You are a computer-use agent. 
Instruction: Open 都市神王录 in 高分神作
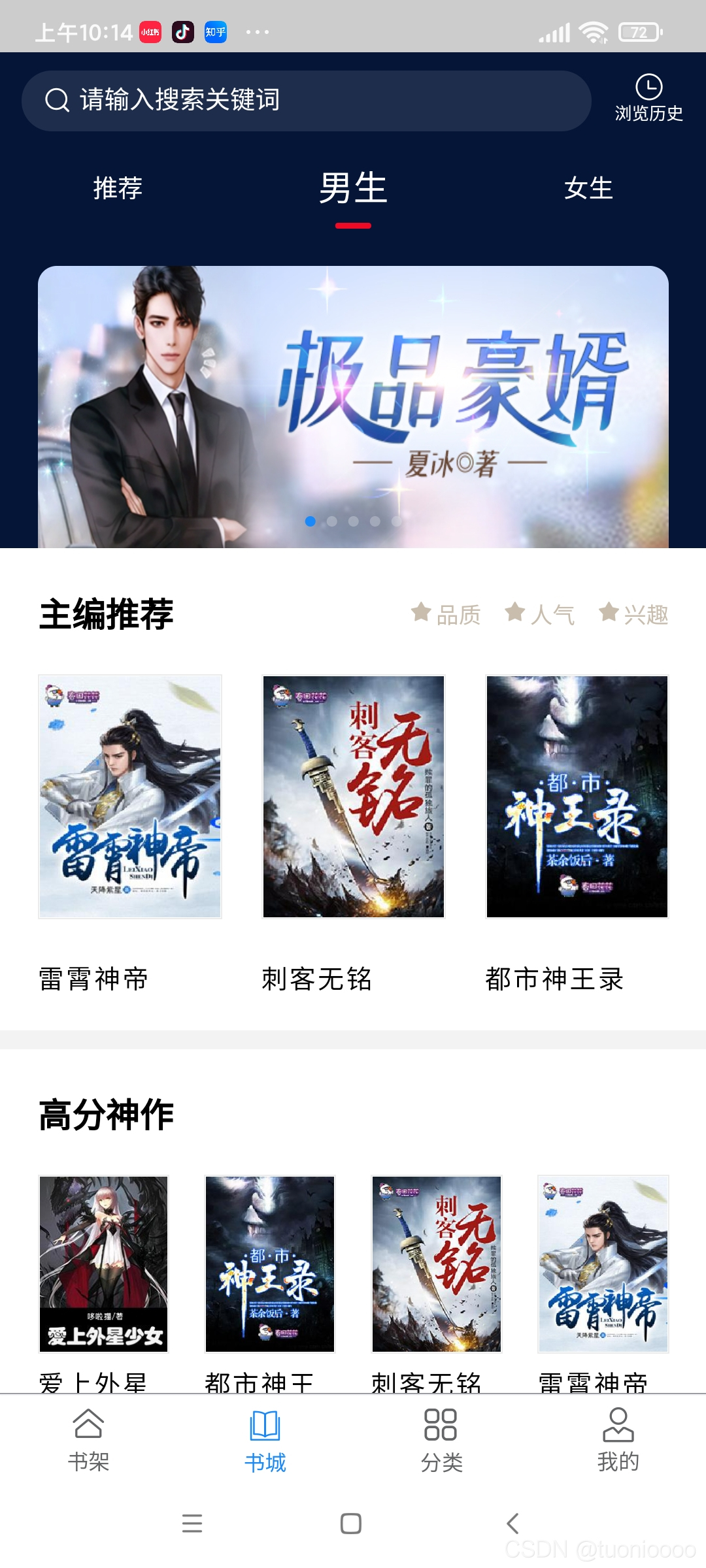coord(270,1264)
